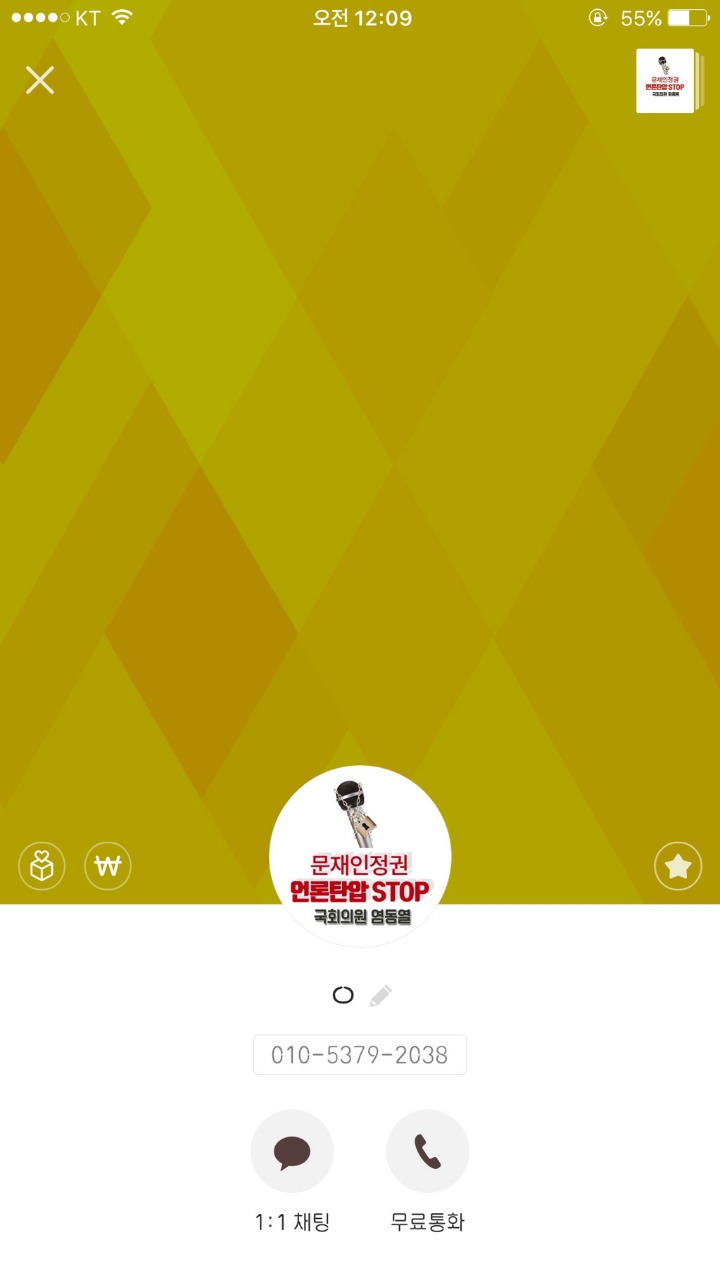View the circular profile picture
Image resolution: width=720 pixels, height=1280 pixels.
pyautogui.click(x=360, y=856)
